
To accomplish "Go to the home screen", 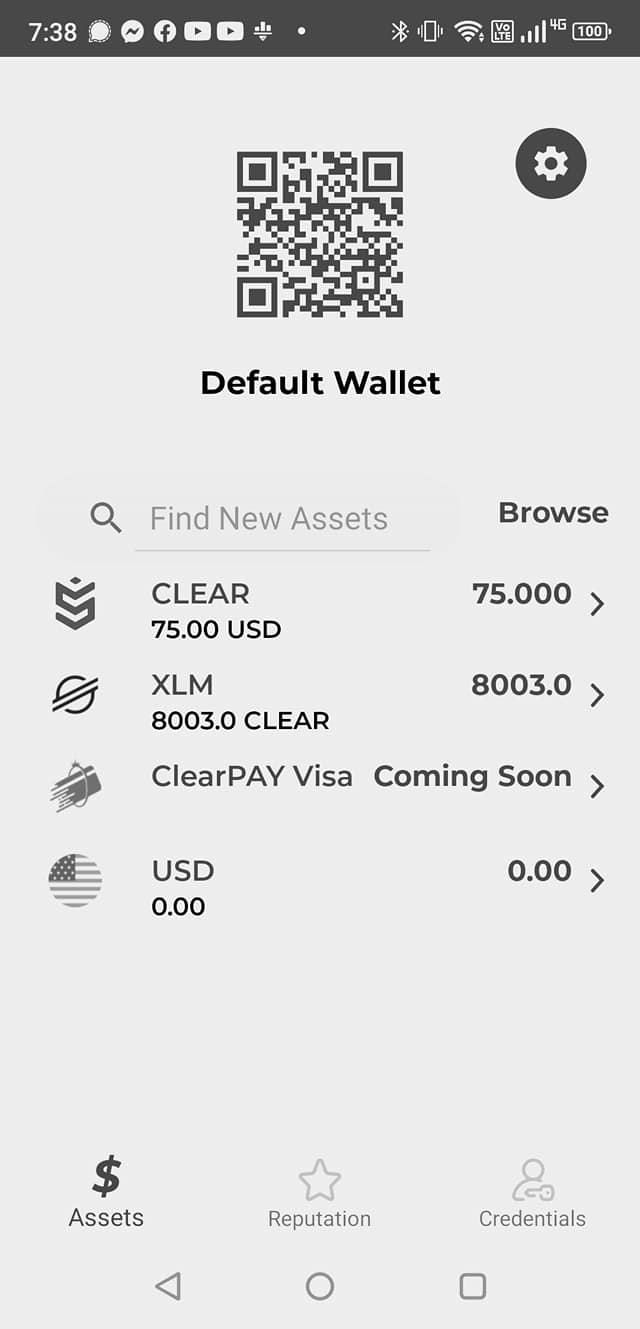I will click(320, 1286).
